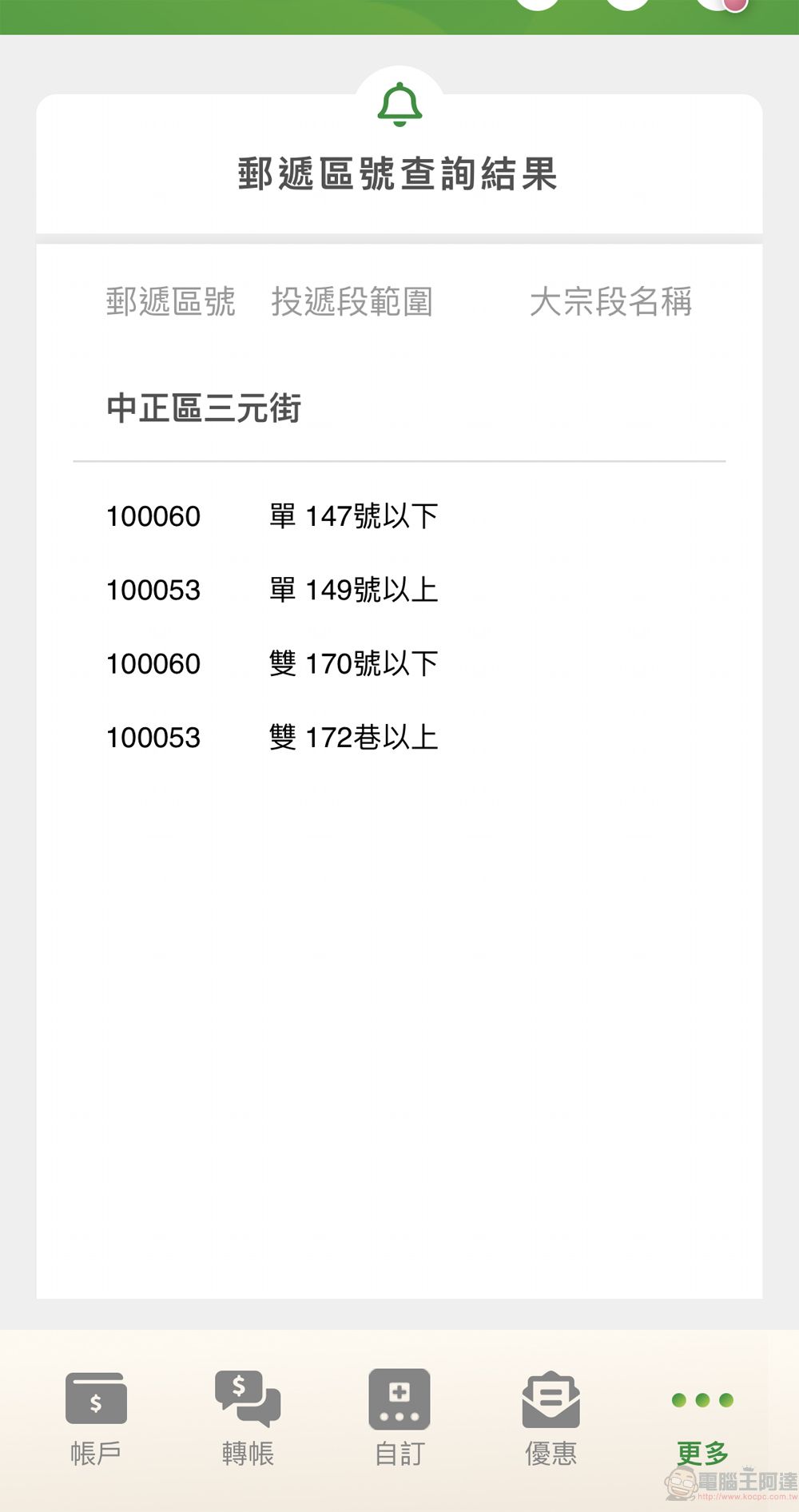The height and width of the screenshot is (1512, 799).
Task: Go to the 自訂 tab
Action: [x=399, y=1418]
